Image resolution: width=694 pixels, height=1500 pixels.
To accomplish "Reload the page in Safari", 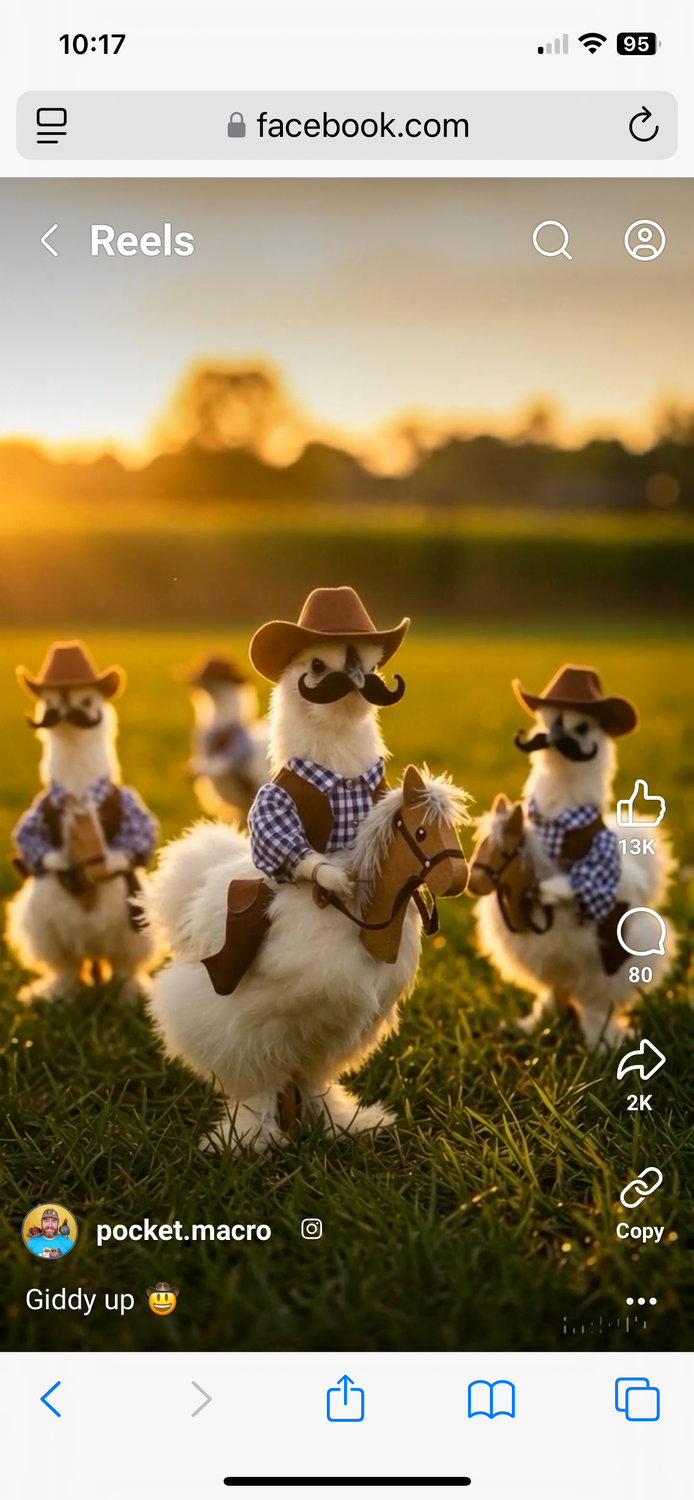I will pyautogui.click(x=643, y=126).
